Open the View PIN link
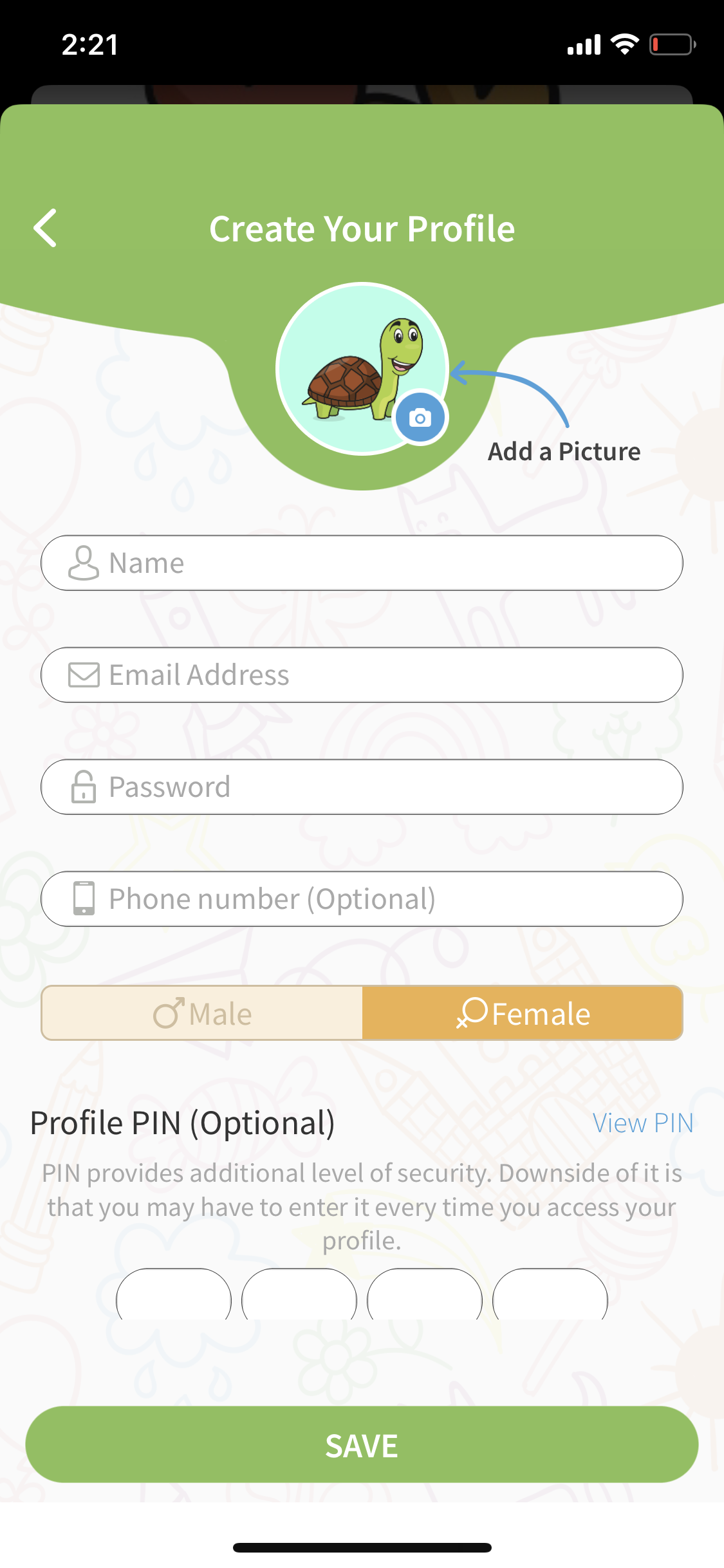 pos(642,1123)
